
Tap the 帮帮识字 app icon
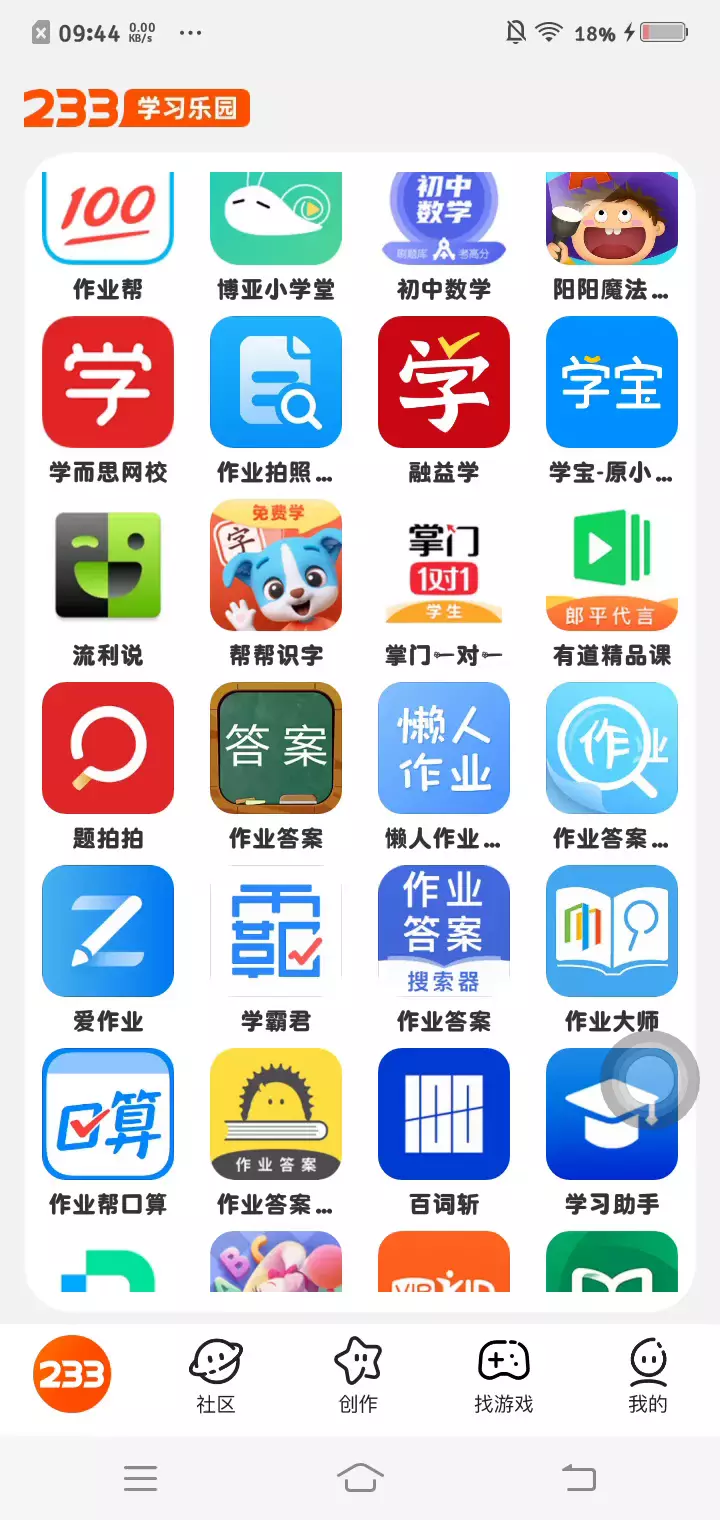point(276,565)
